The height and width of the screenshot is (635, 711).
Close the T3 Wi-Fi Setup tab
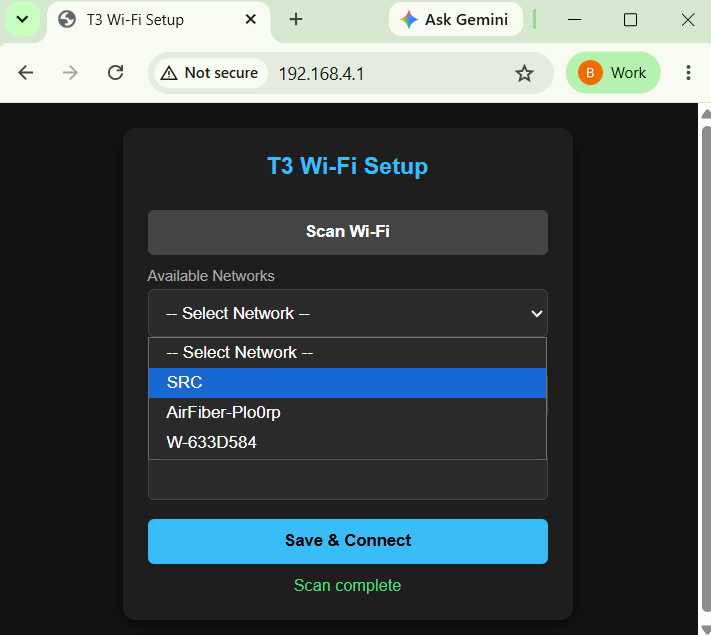(250, 20)
